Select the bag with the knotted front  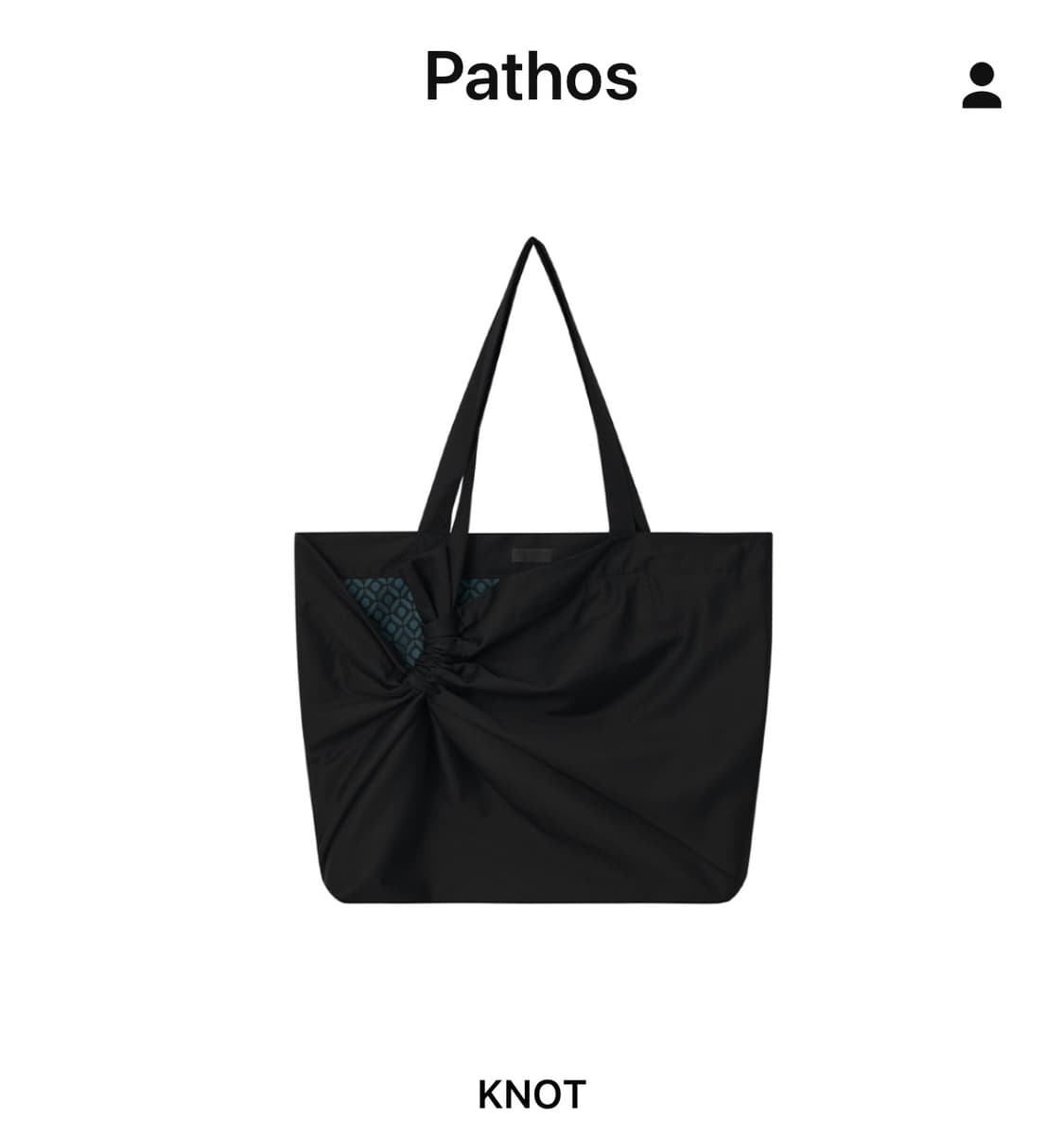532,709
